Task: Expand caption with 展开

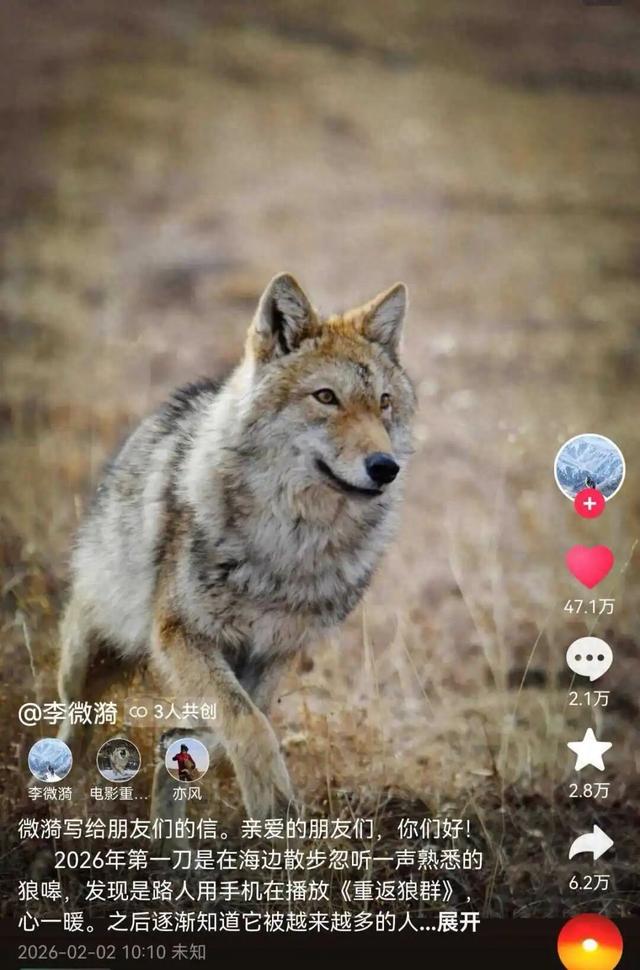Action: tap(458, 922)
